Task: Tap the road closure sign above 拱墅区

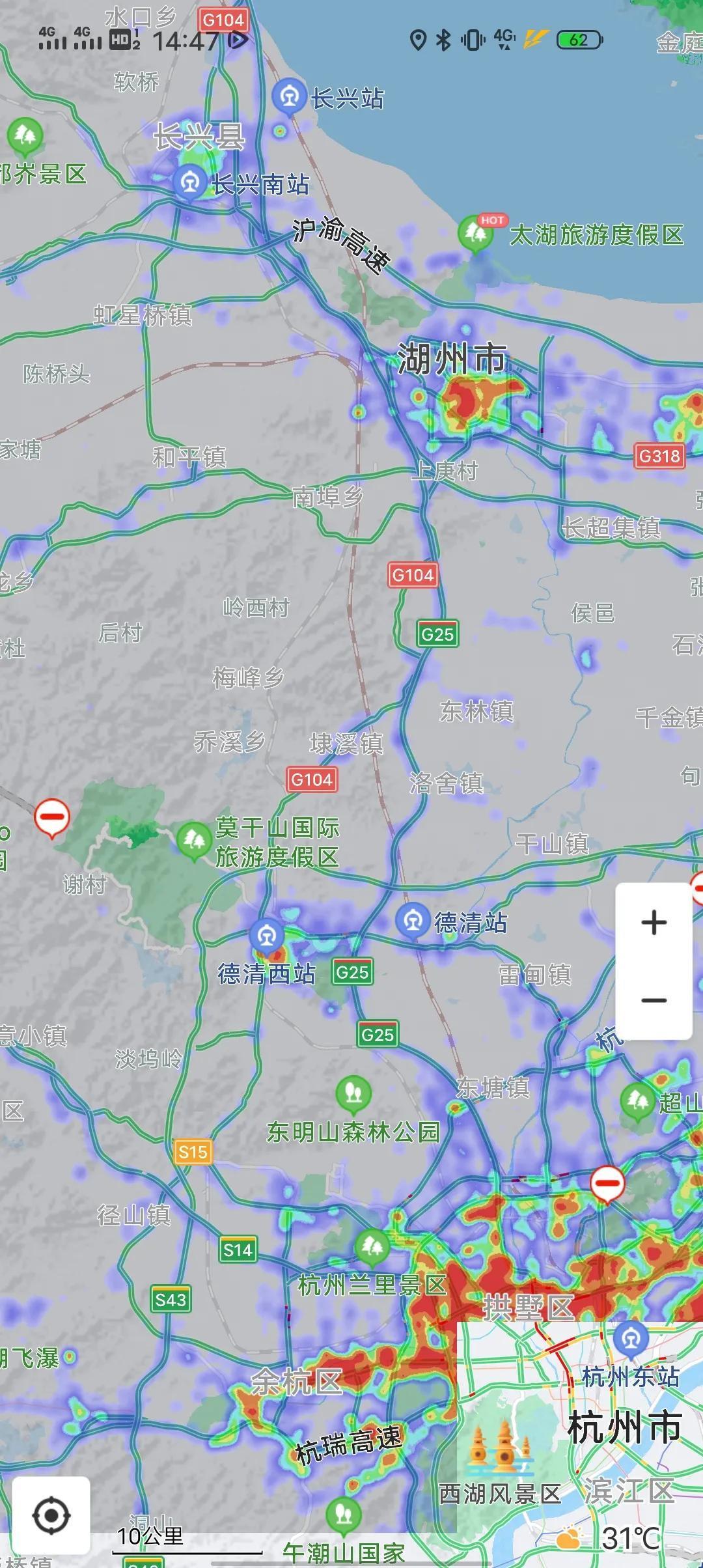Action: 607,1183
